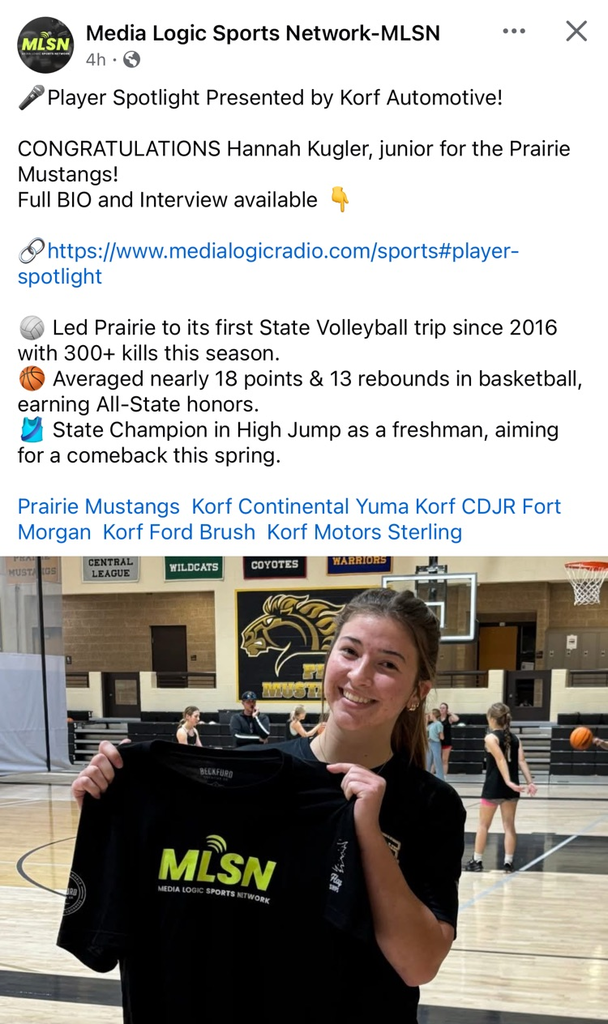Visit the Korf Ford Brush page
The height and width of the screenshot is (1024, 608).
coord(179,532)
